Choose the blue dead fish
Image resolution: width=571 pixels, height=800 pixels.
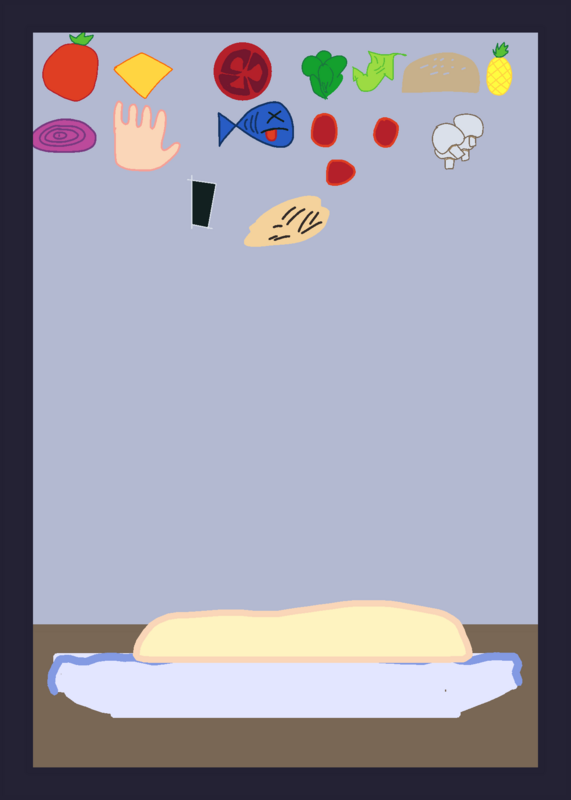coord(256,124)
